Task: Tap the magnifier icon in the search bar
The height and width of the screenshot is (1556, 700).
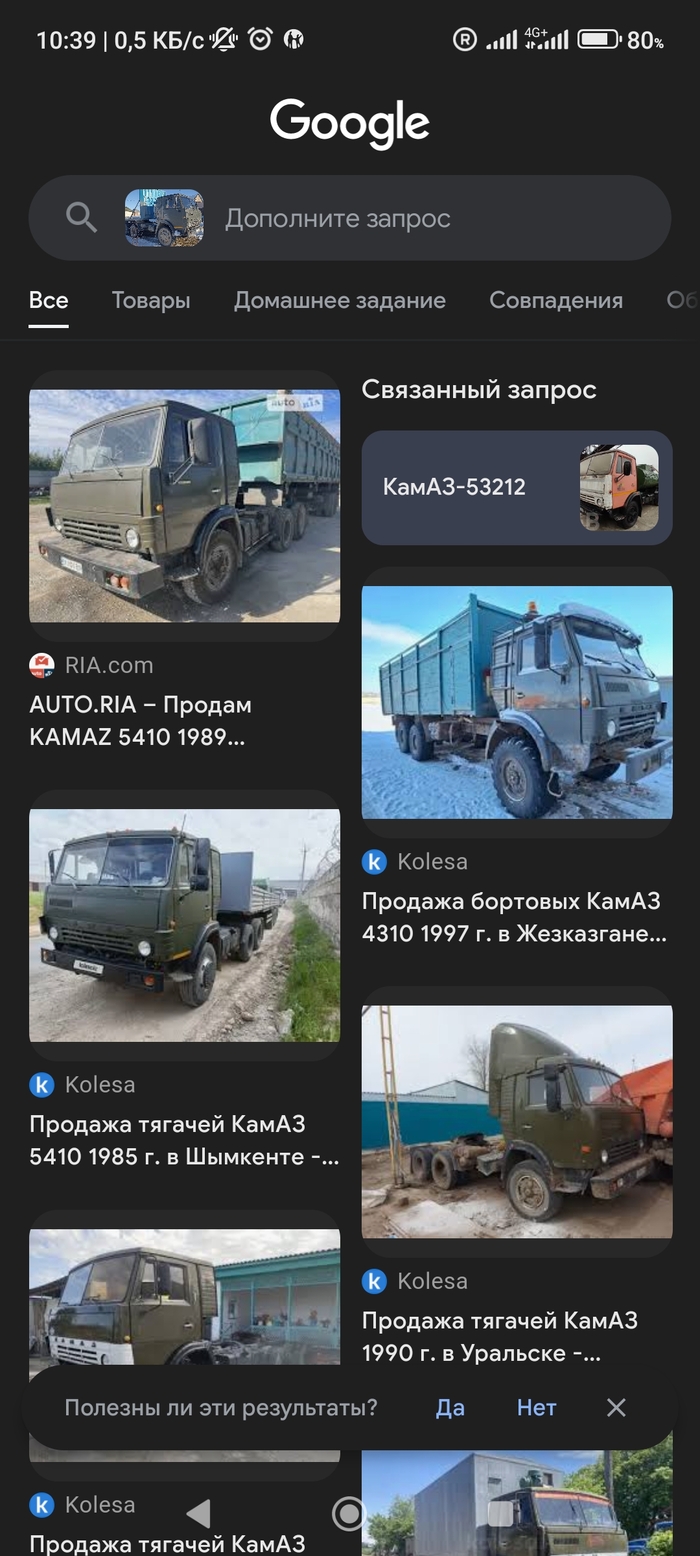Action: pyautogui.click(x=80, y=217)
